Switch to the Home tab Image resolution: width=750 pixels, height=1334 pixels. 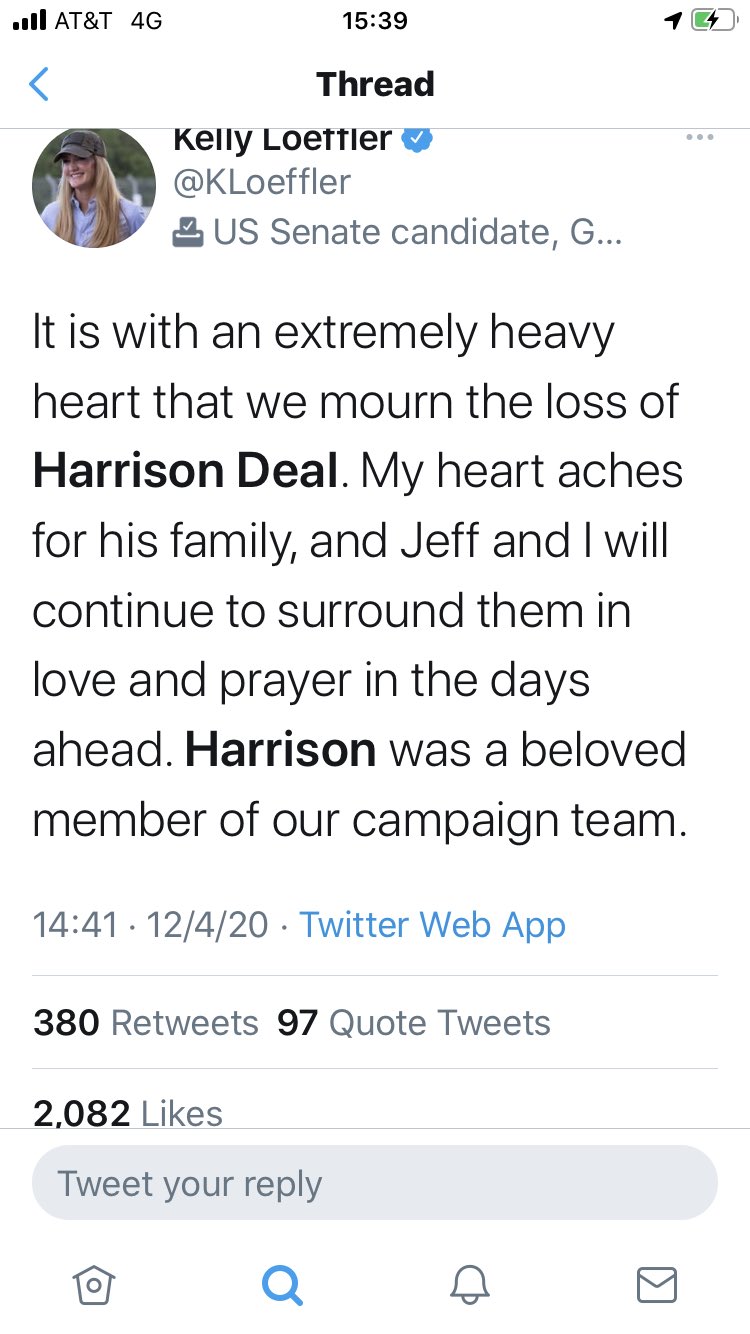coord(94,1284)
